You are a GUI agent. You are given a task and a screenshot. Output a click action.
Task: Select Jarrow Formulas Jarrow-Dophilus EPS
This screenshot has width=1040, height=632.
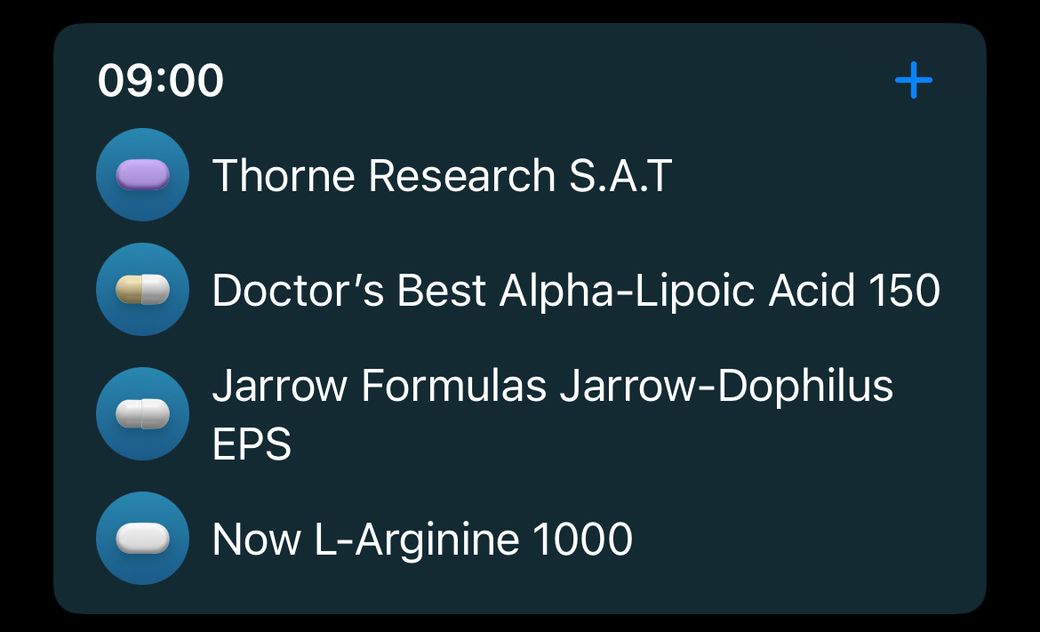tap(551, 414)
